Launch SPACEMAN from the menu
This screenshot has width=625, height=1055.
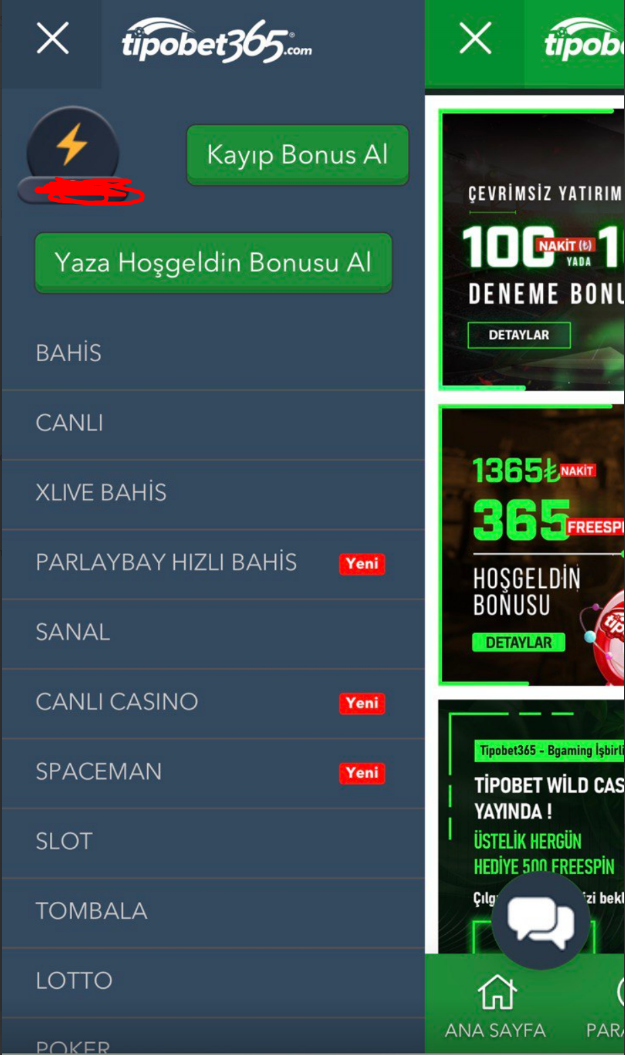point(98,772)
